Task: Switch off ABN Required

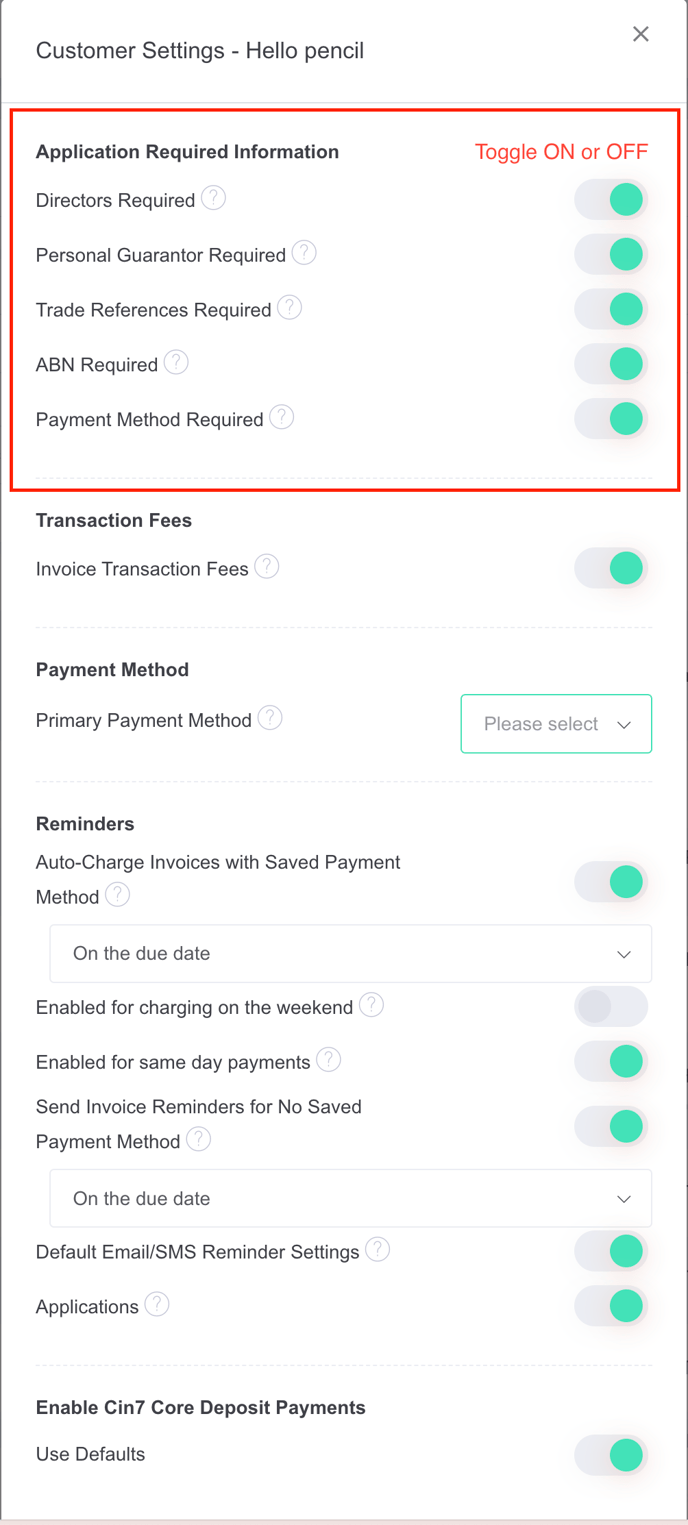Action: tap(611, 364)
